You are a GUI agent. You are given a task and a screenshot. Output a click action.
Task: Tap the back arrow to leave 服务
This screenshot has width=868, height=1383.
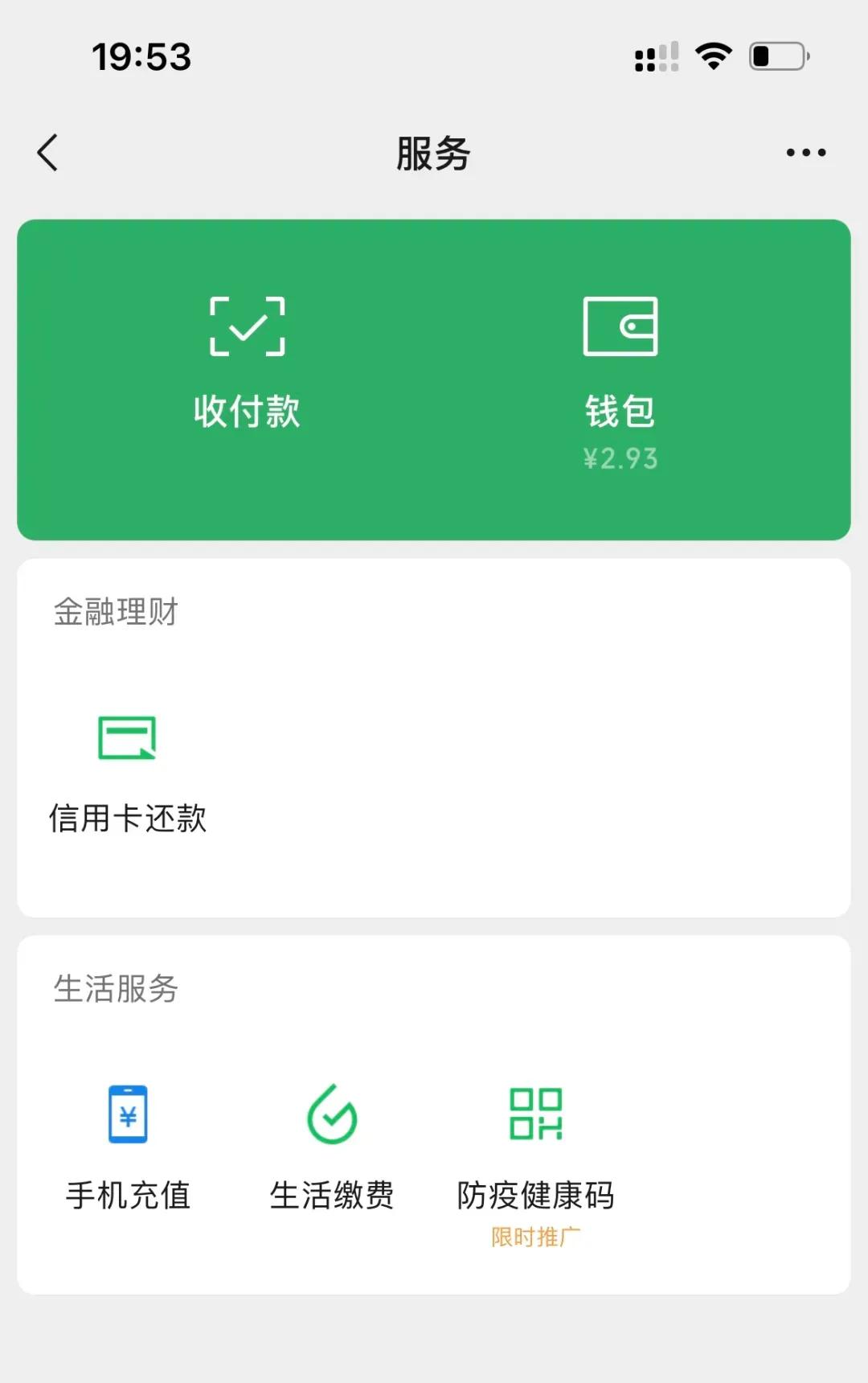pyautogui.click(x=48, y=151)
